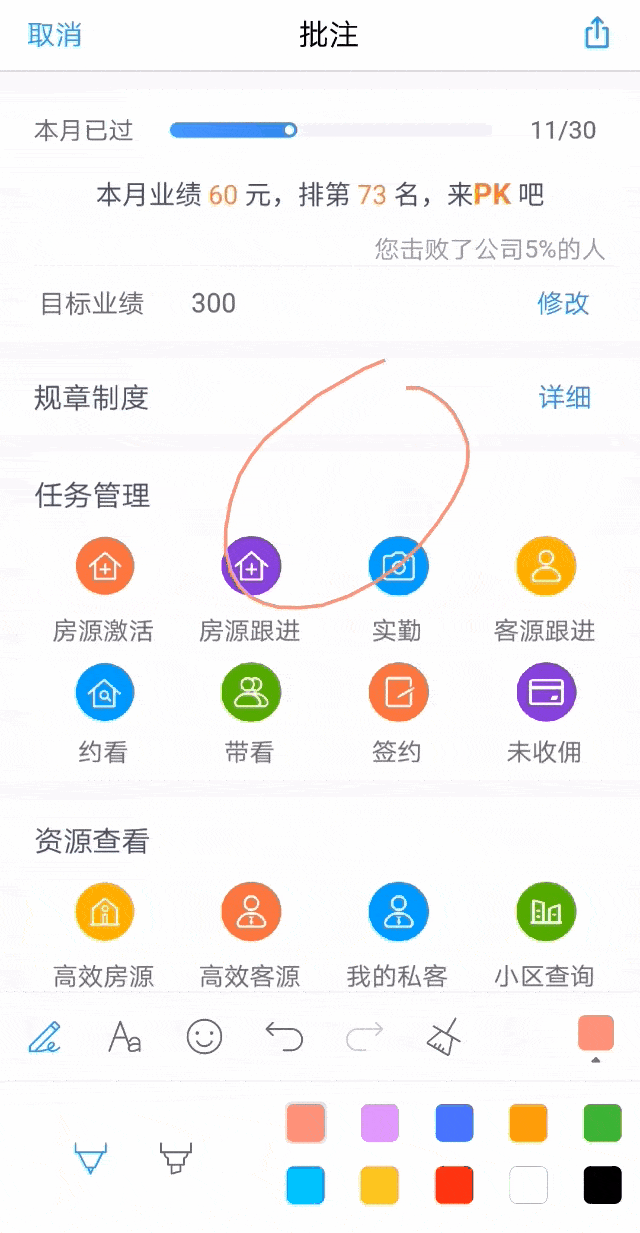Tap 取消 to cancel the annotation
The height and width of the screenshot is (1233, 640).
pyautogui.click(x=55, y=35)
